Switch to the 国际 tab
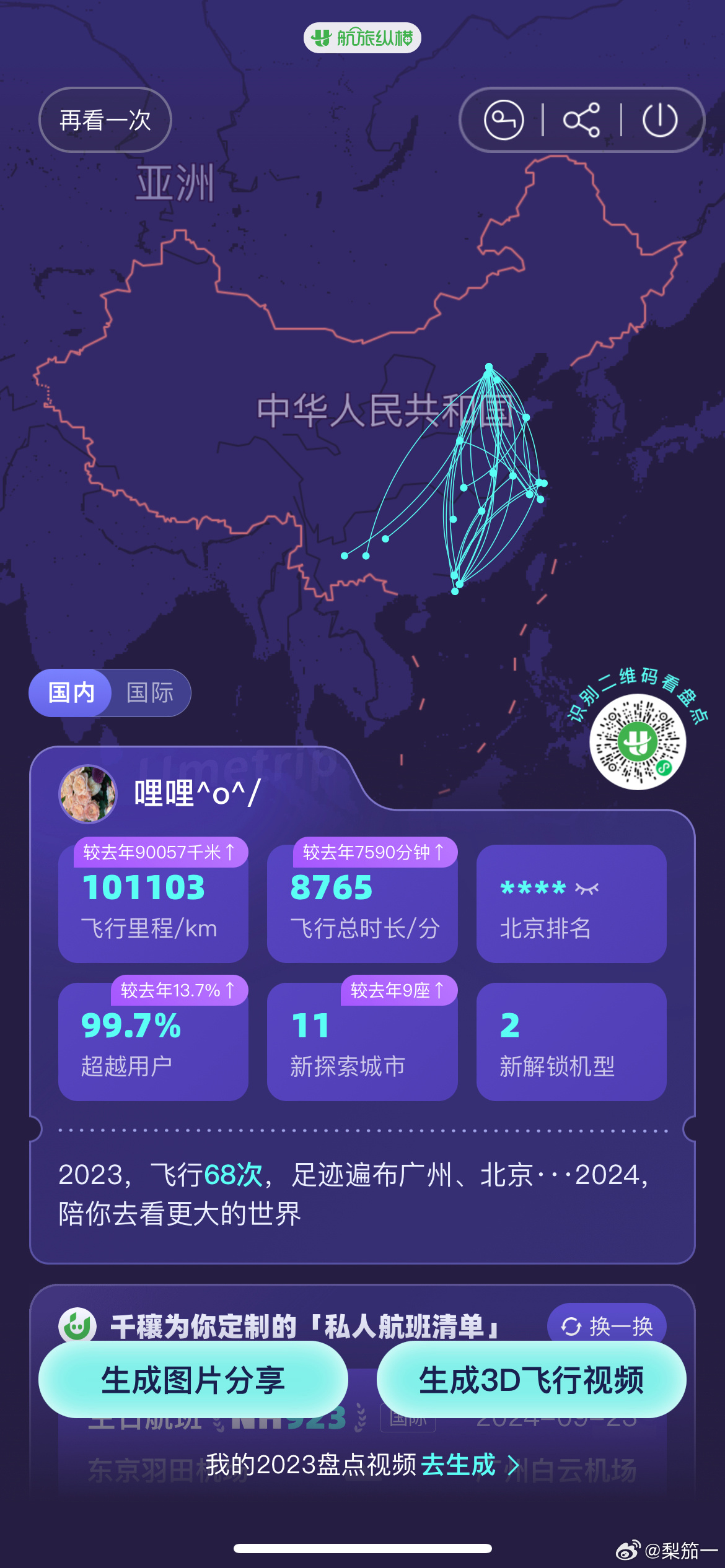Screen dimensions: 725x1568 [150, 692]
